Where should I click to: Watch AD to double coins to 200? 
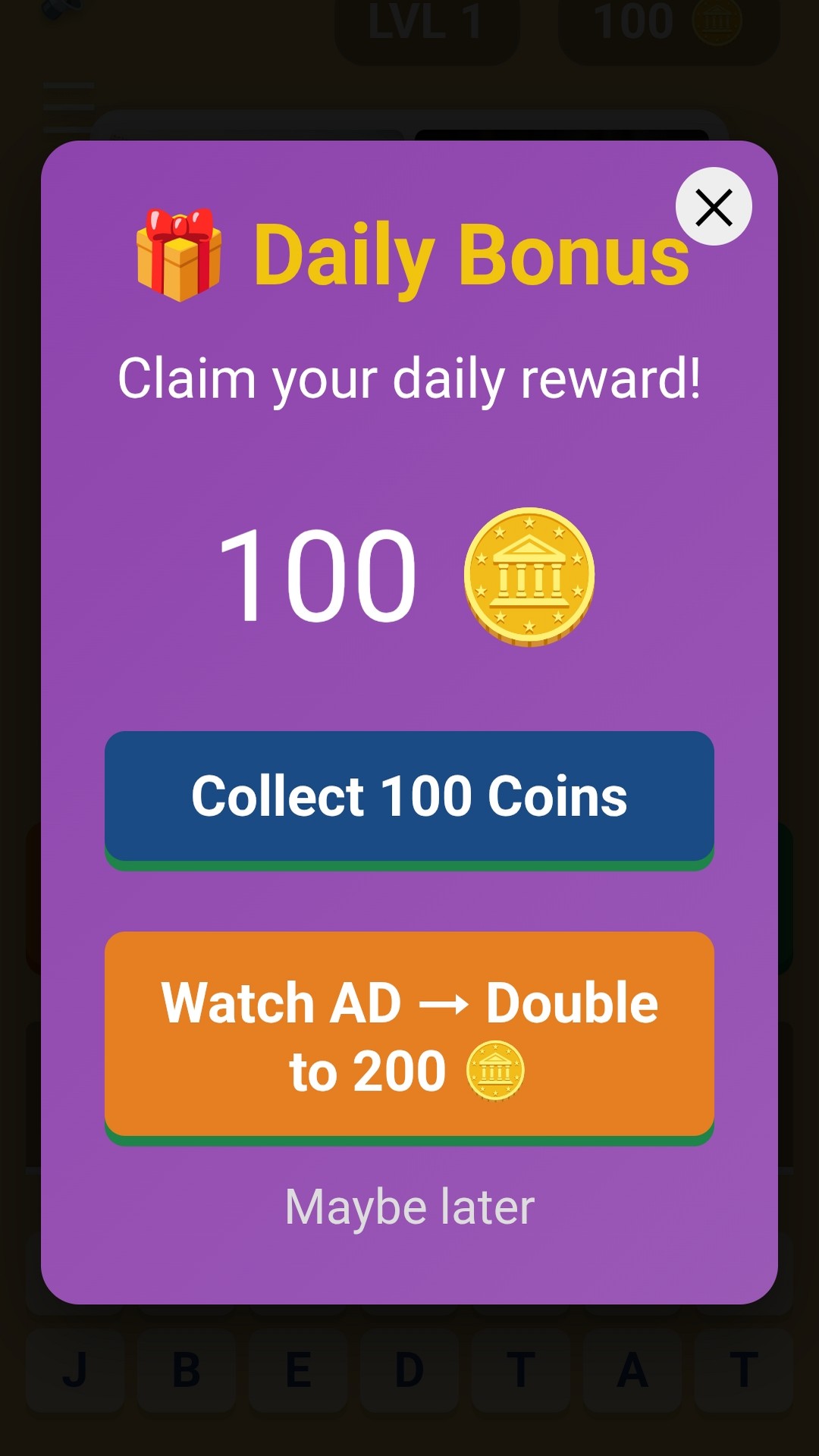(409, 1035)
